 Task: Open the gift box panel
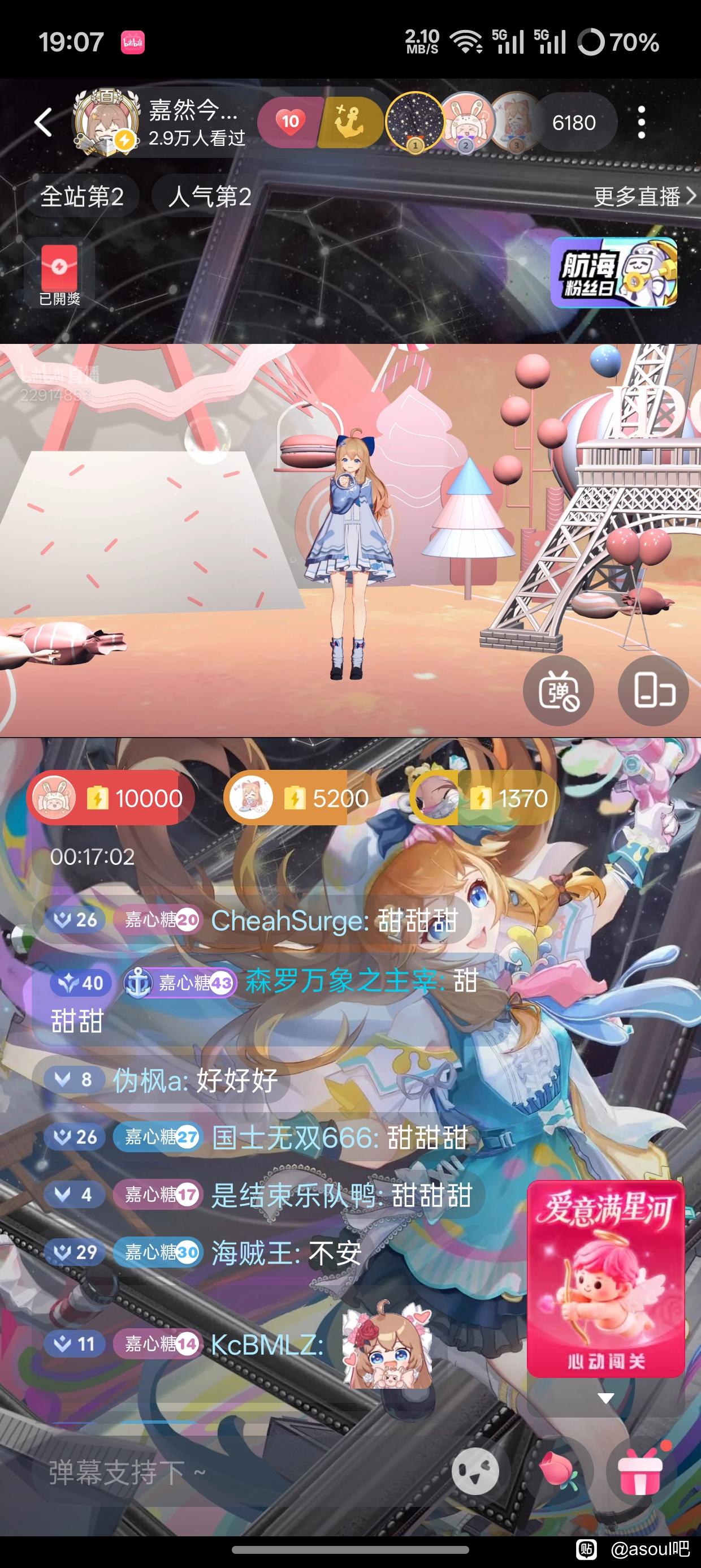[x=640, y=1472]
